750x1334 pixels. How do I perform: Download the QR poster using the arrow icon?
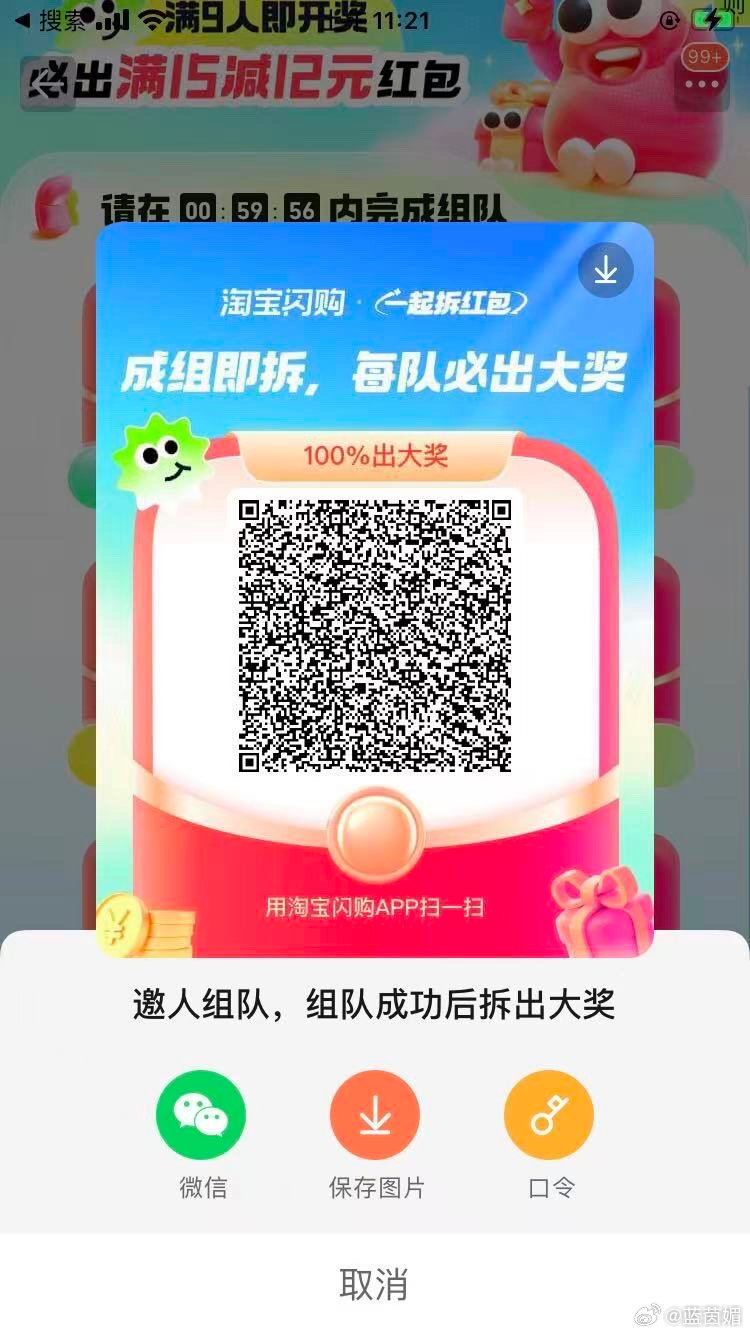(605, 270)
